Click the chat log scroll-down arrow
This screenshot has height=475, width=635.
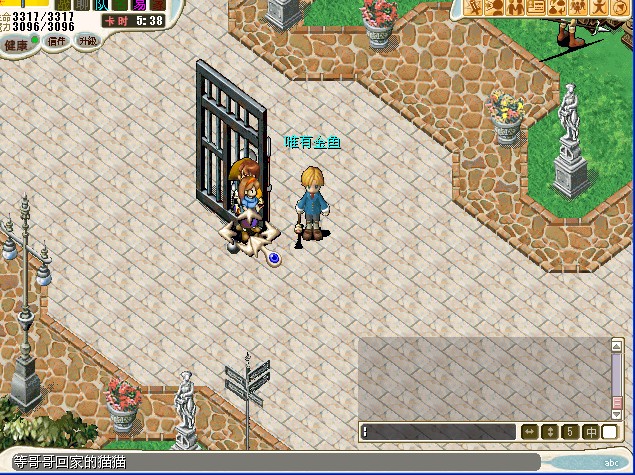point(617,413)
